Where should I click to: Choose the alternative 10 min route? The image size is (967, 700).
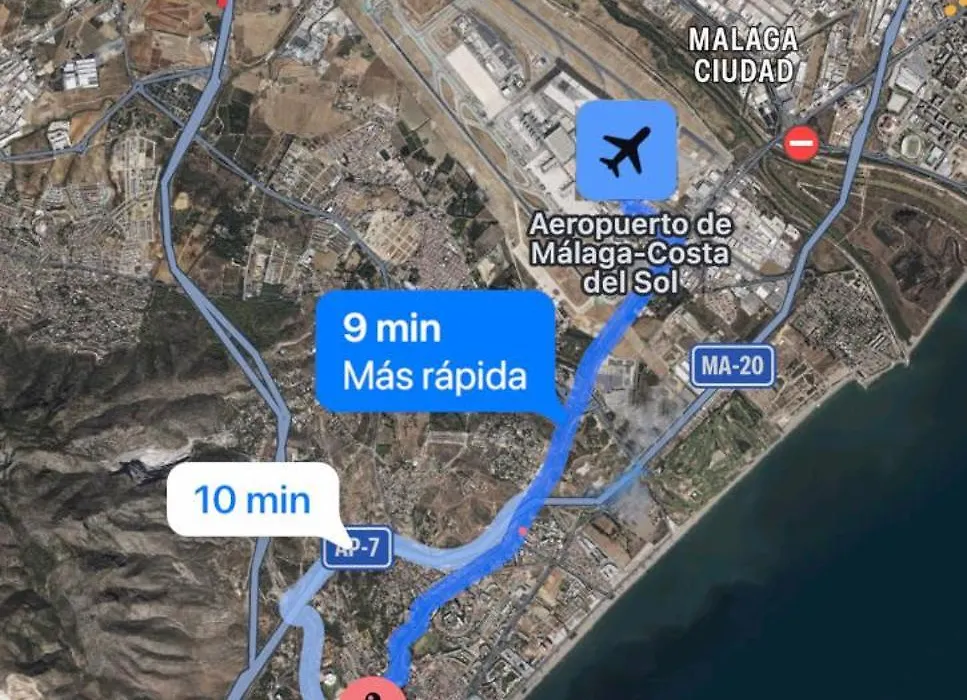coord(252,499)
